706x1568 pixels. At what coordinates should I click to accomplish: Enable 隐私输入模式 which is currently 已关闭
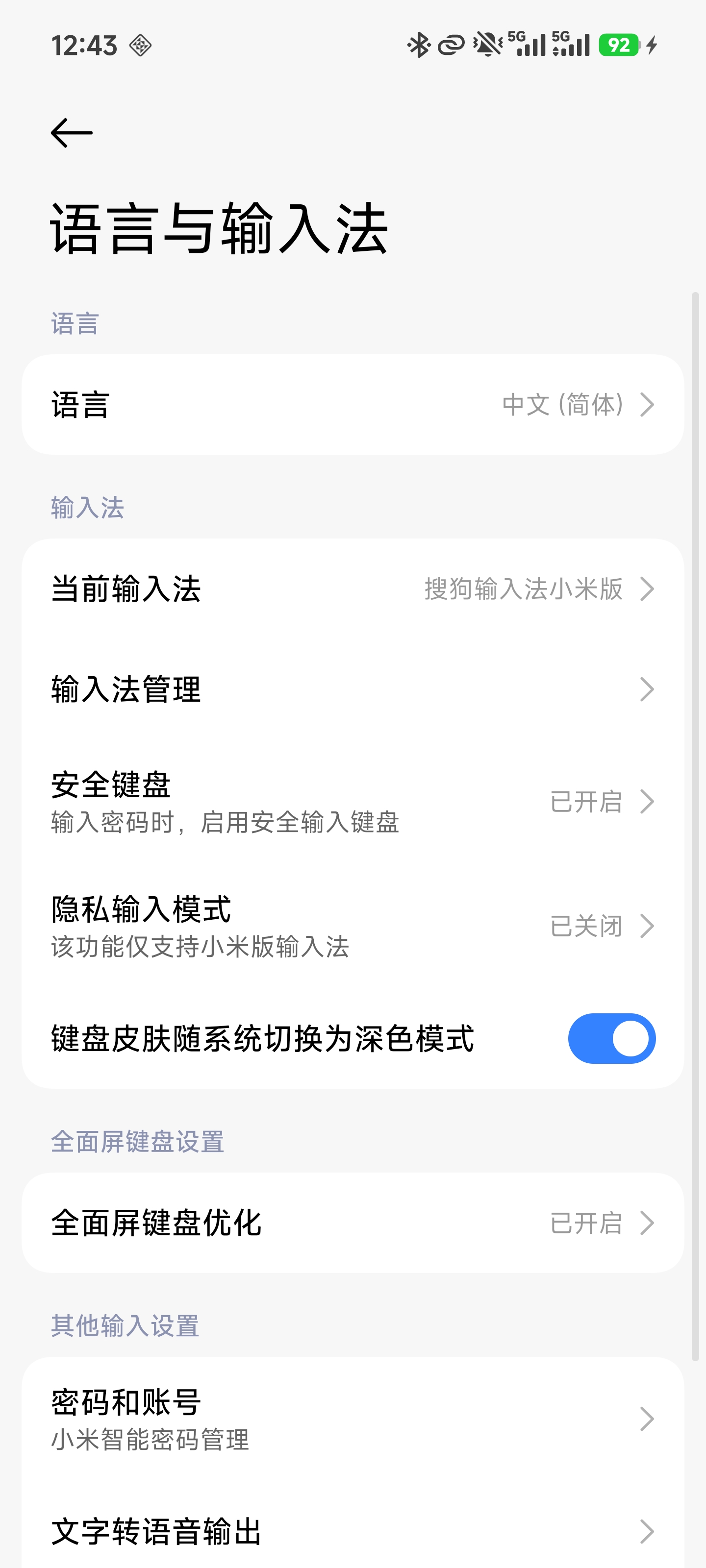pos(353,925)
